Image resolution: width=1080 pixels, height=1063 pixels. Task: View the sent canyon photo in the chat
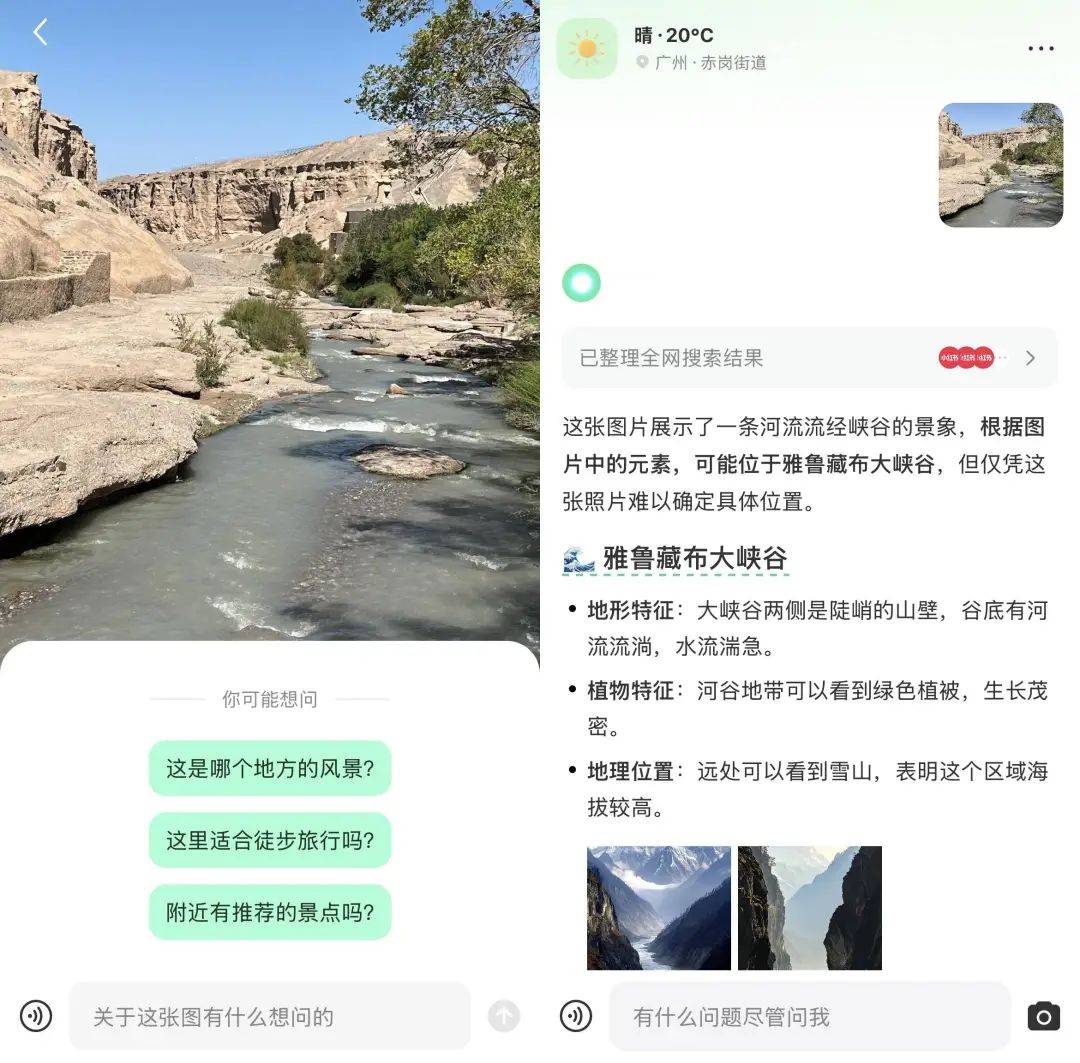[1000, 165]
